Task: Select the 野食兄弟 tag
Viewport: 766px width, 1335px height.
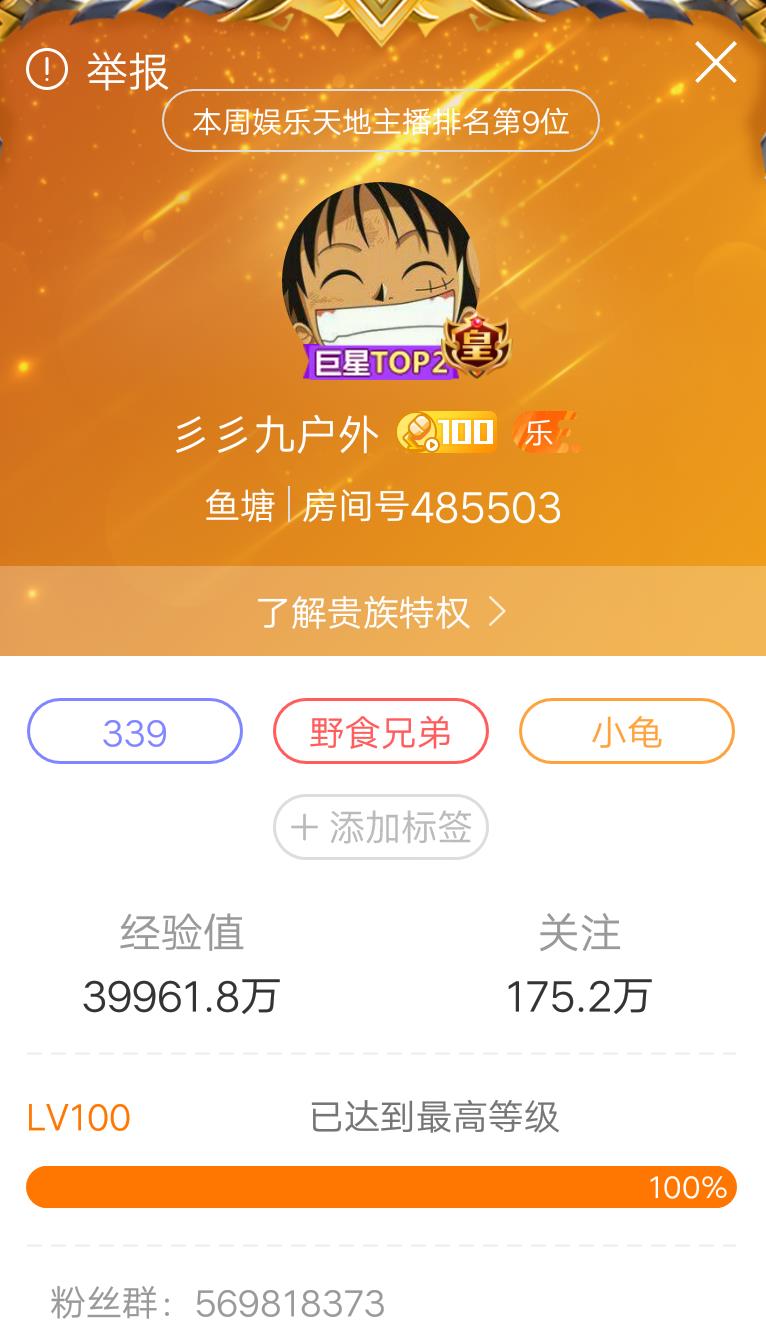Action: pyautogui.click(x=381, y=732)
